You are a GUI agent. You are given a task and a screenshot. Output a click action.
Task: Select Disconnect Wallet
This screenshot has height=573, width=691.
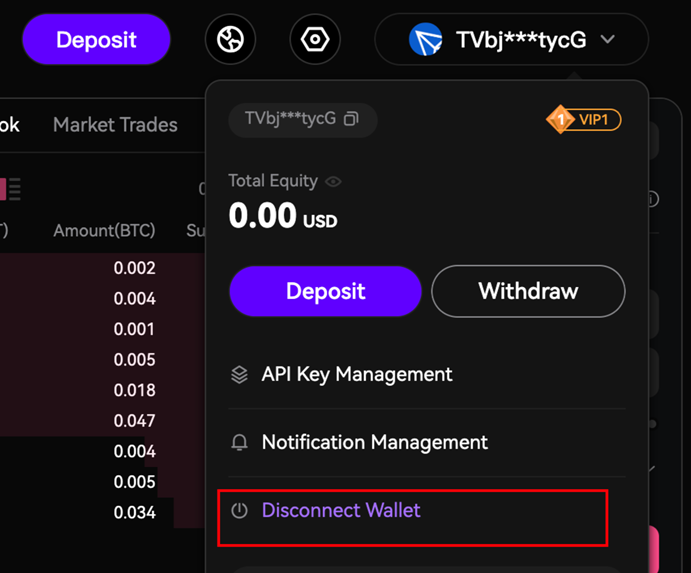tap(340, 510)
